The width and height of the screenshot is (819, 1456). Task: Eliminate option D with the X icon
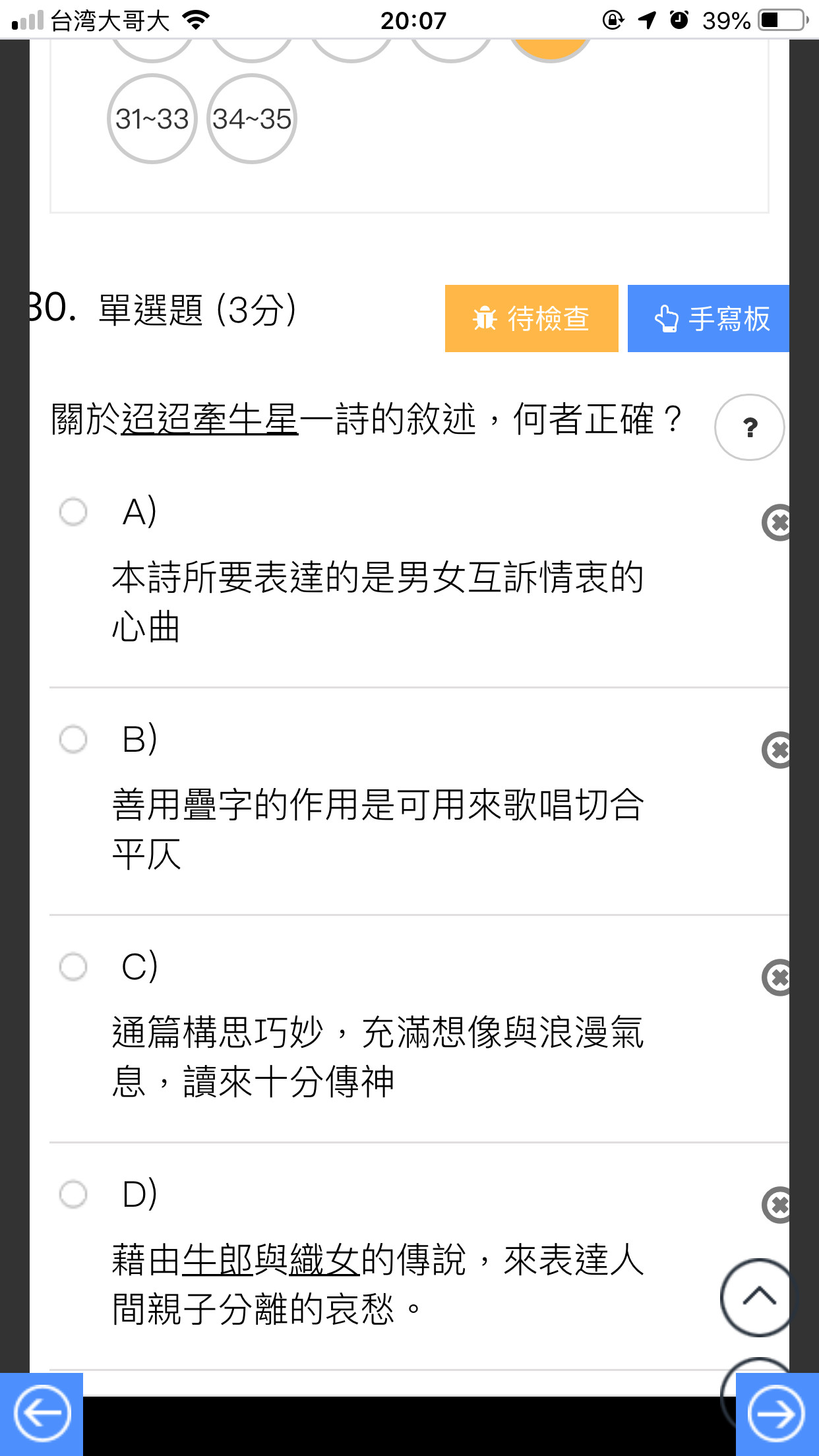point(776,1205)
